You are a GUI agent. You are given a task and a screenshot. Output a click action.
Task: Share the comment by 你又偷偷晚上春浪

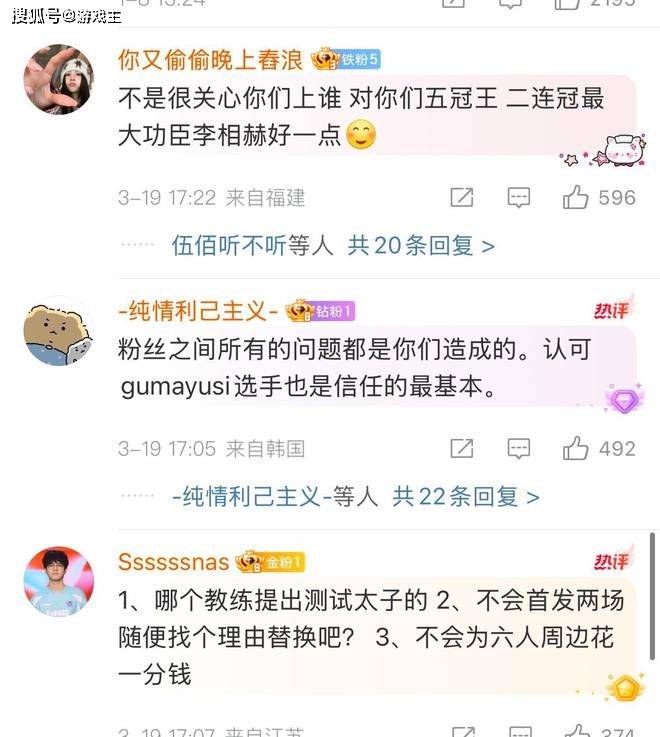pyautogui.click(x=461, y=197)
